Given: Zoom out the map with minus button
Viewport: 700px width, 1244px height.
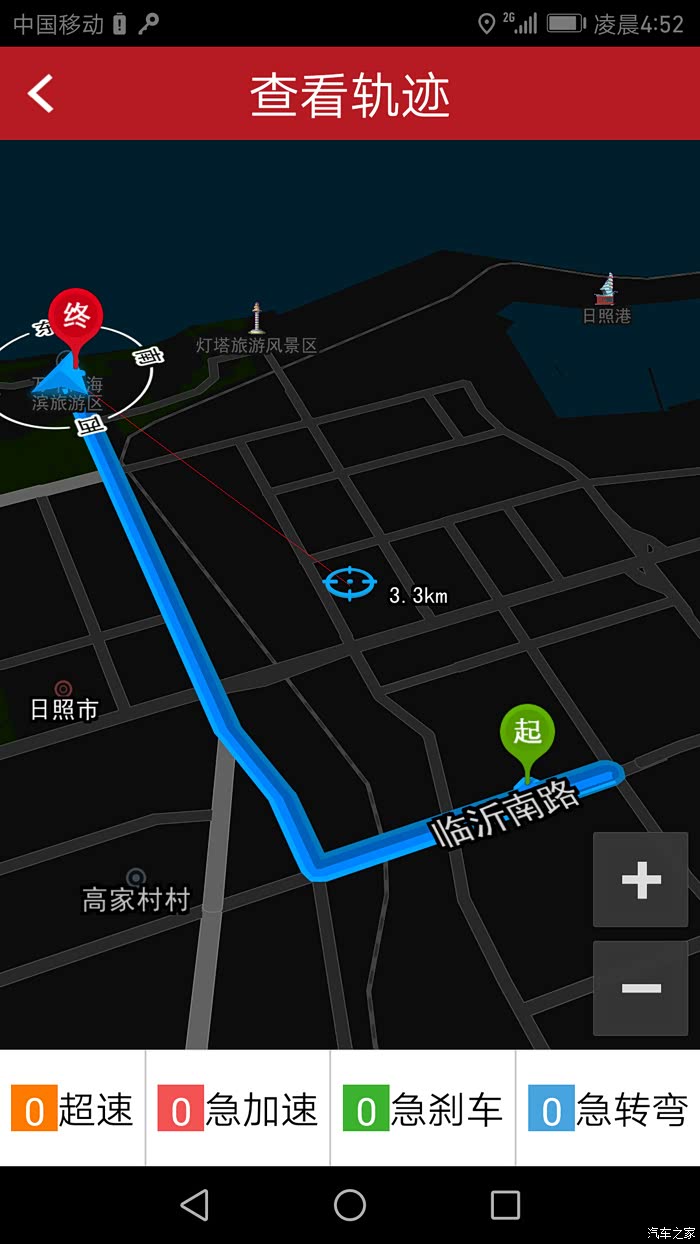Looking at the screenshot, I should tap(641, 988).
